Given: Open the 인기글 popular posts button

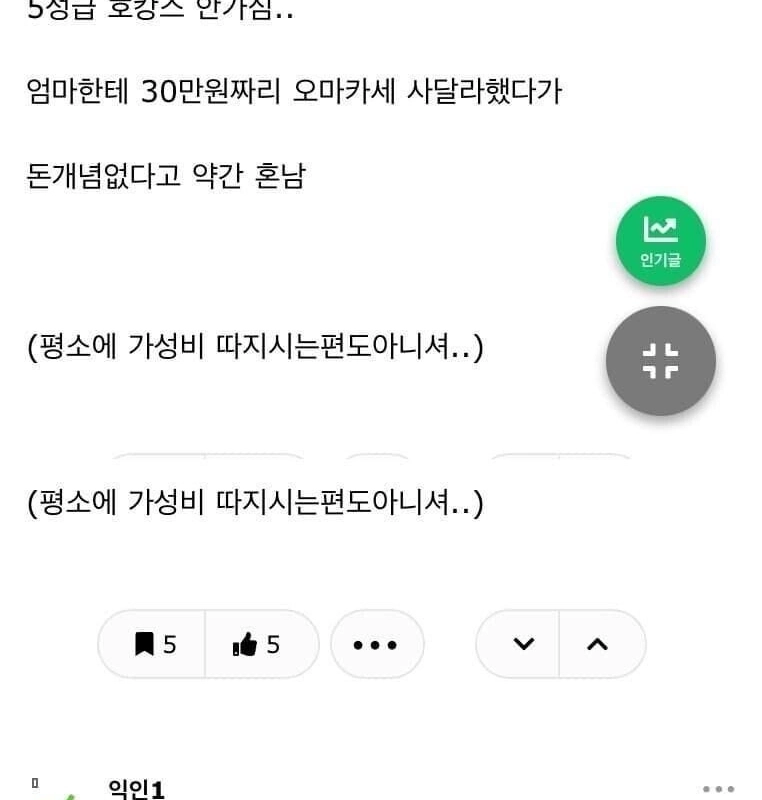Looking at the screenshot, I should [660, 241].
